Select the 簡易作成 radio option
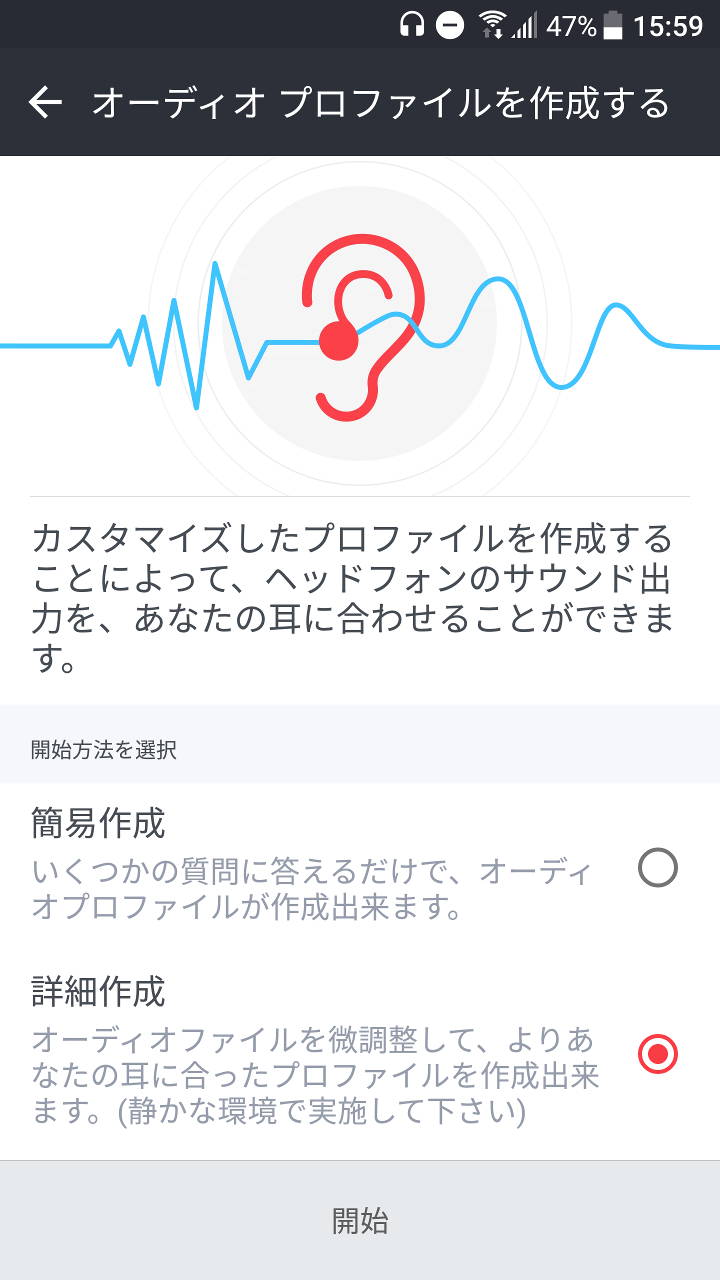Screen dimensions: 720x1280 click(657, 868)
